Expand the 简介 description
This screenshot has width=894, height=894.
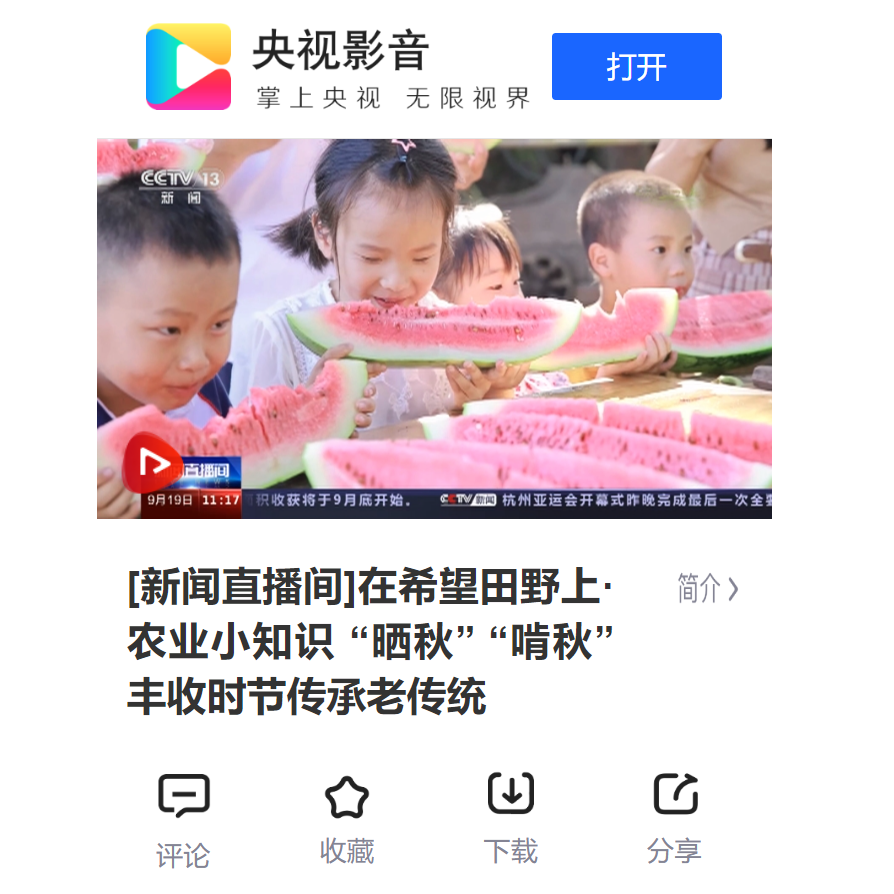[707, 589]
